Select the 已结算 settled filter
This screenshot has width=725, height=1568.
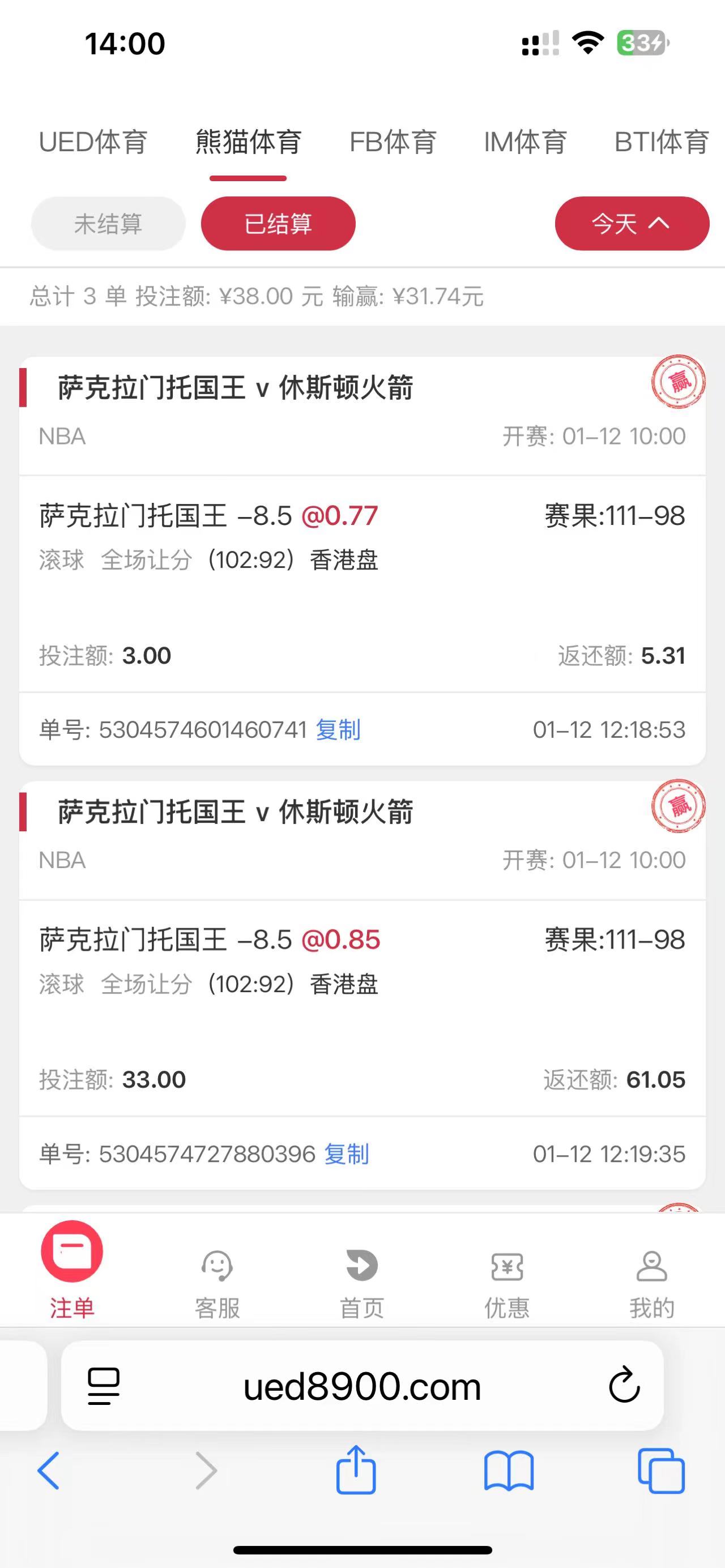[x=278, y=224]
